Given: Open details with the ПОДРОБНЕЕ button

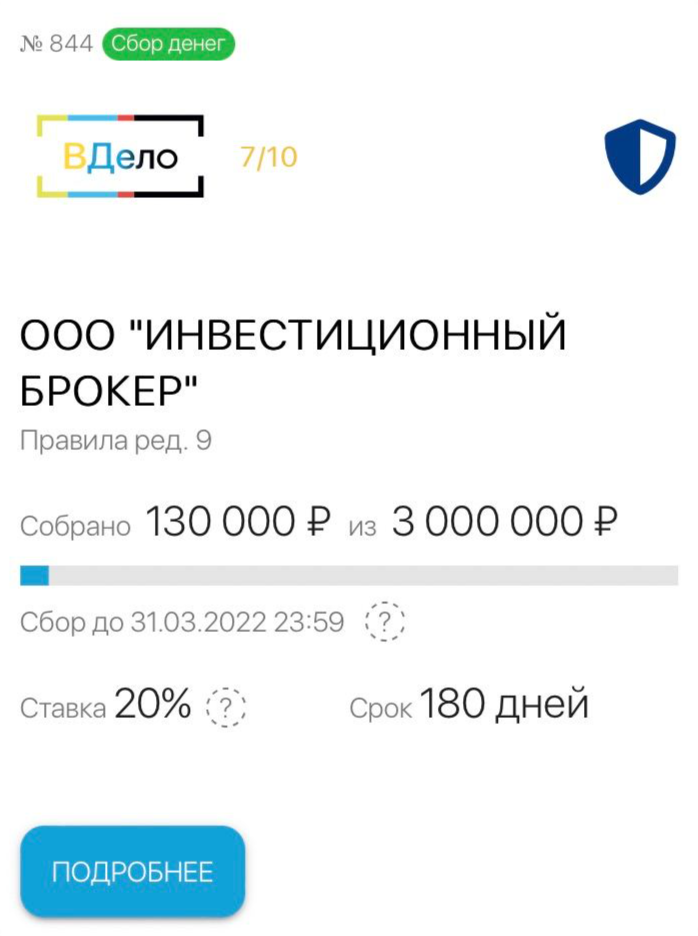Looking at the screenshot, I should point(132,871).
